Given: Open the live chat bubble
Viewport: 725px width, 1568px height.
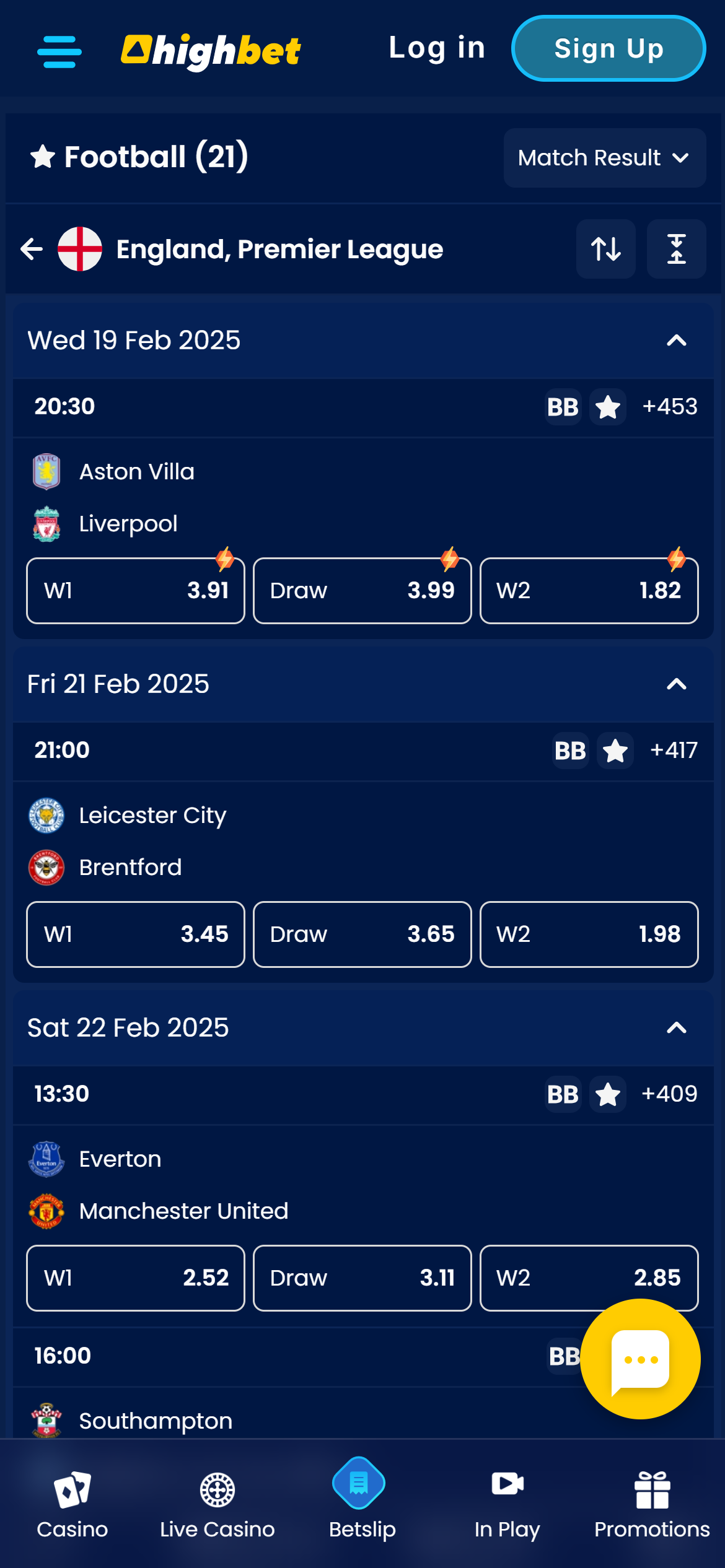Looking at the screenshot, I should 640,1359.
